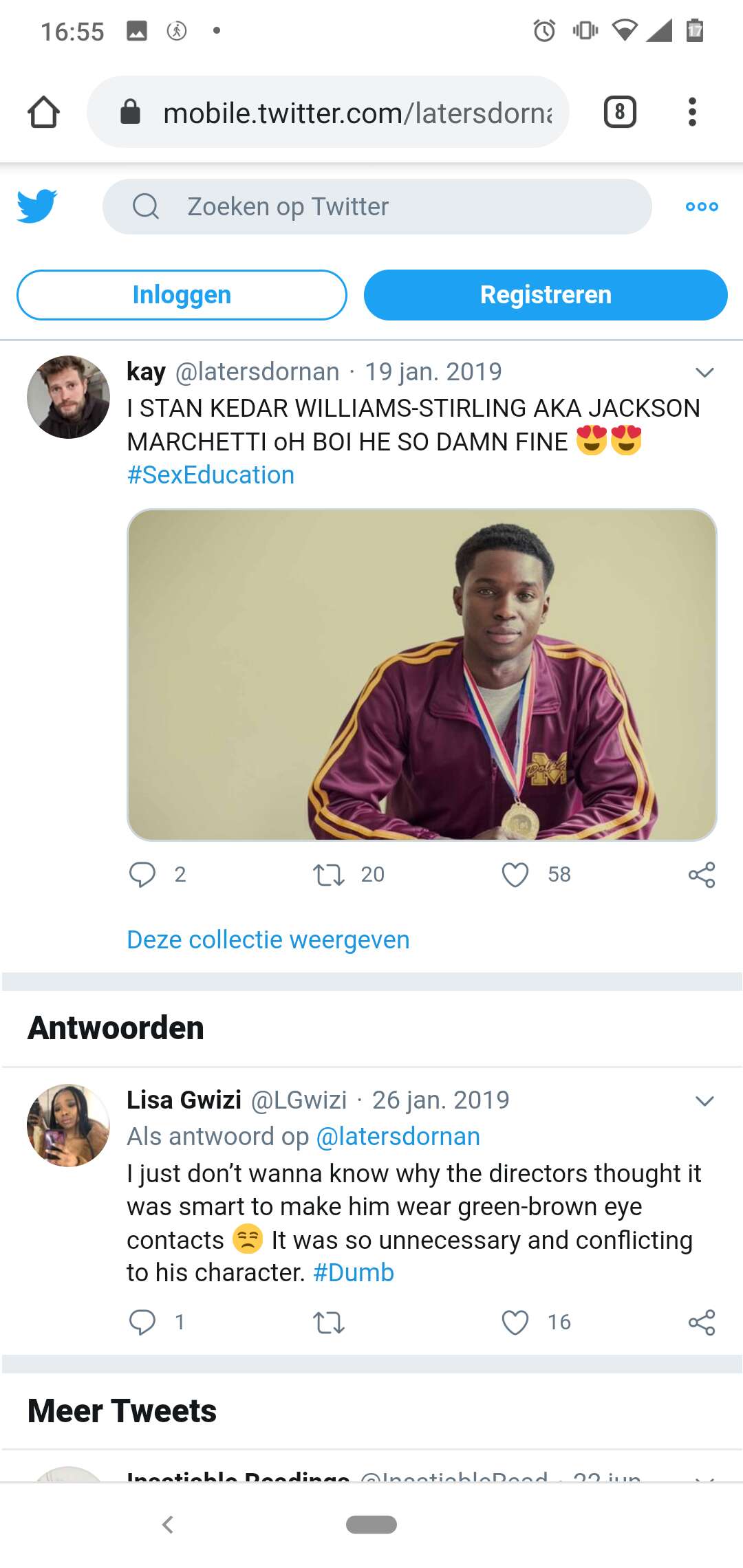Open the @latersdornan mention in Lisa's reply

coord(398,1137)
